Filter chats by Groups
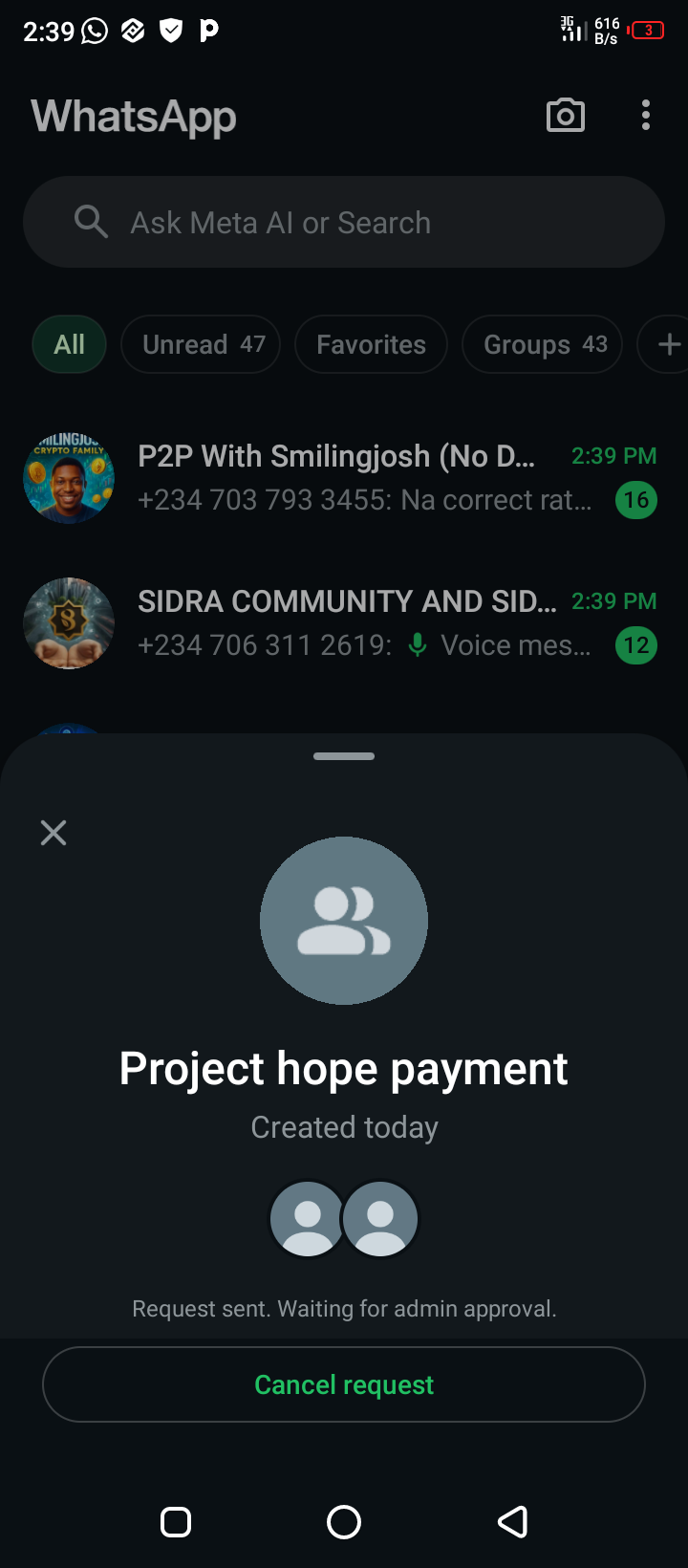The image size is (688, 1568). point(543,344)
